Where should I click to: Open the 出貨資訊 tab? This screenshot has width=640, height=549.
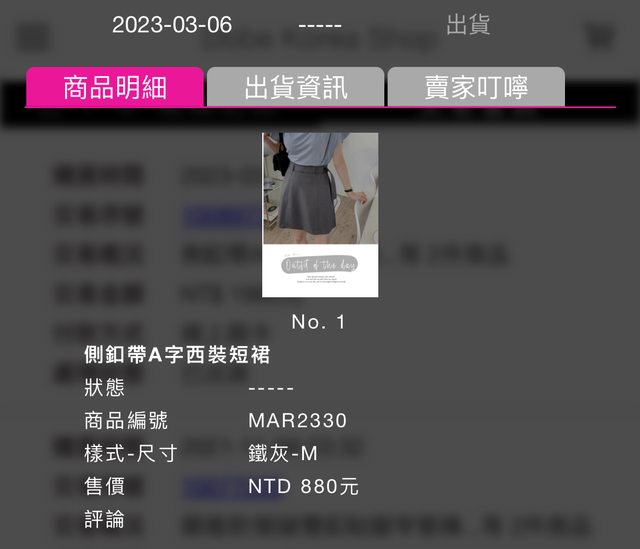point(295,87)
